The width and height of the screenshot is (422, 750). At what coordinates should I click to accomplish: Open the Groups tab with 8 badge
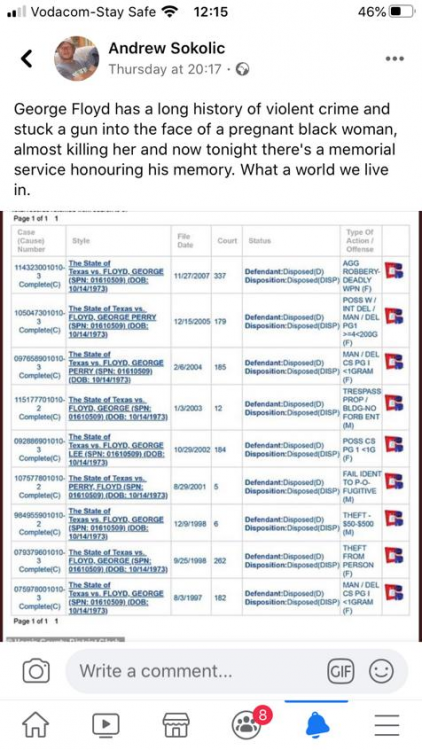247,724
